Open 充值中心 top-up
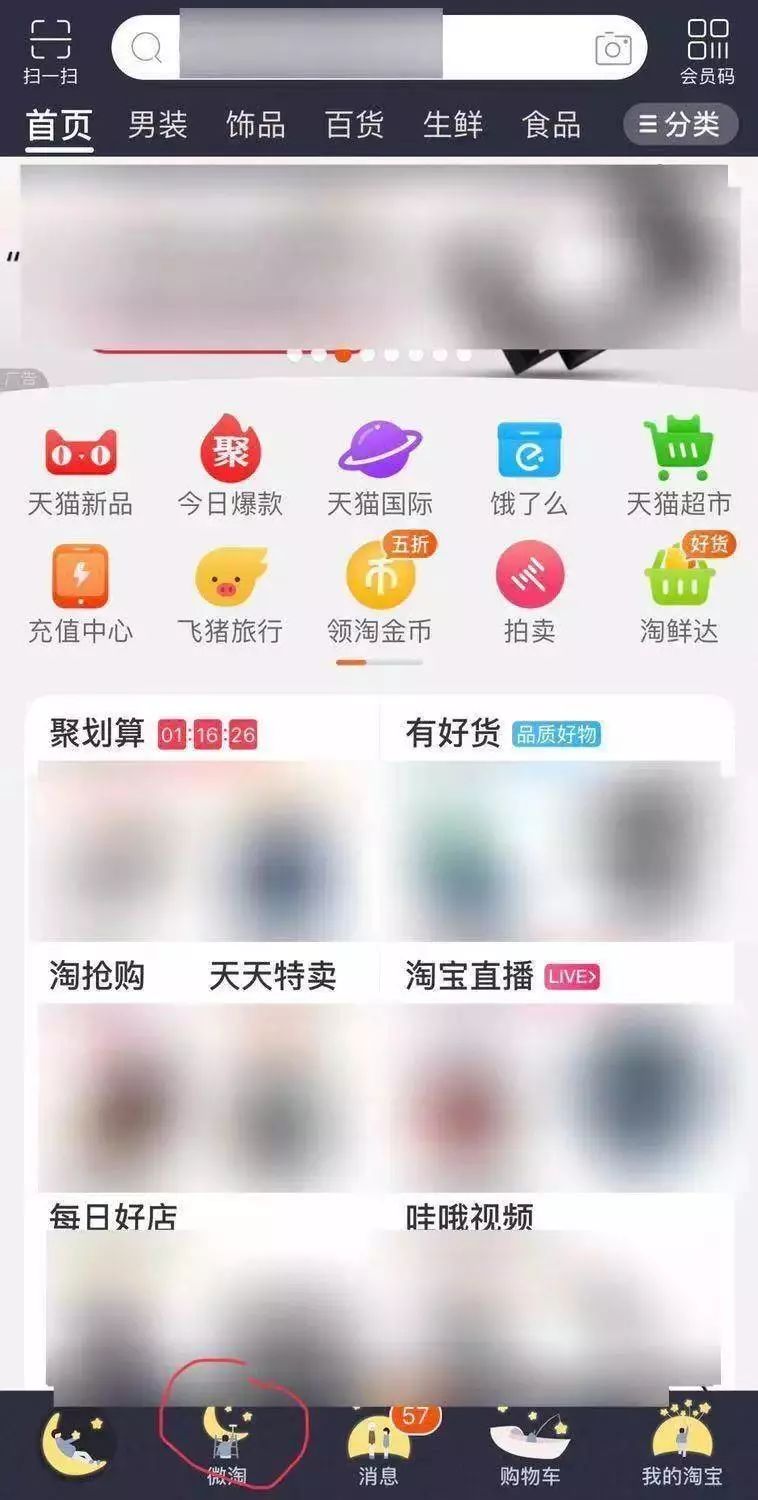The width and height of the screenshot is (758, 1500). pyautogui.click(x=80, y=595)
